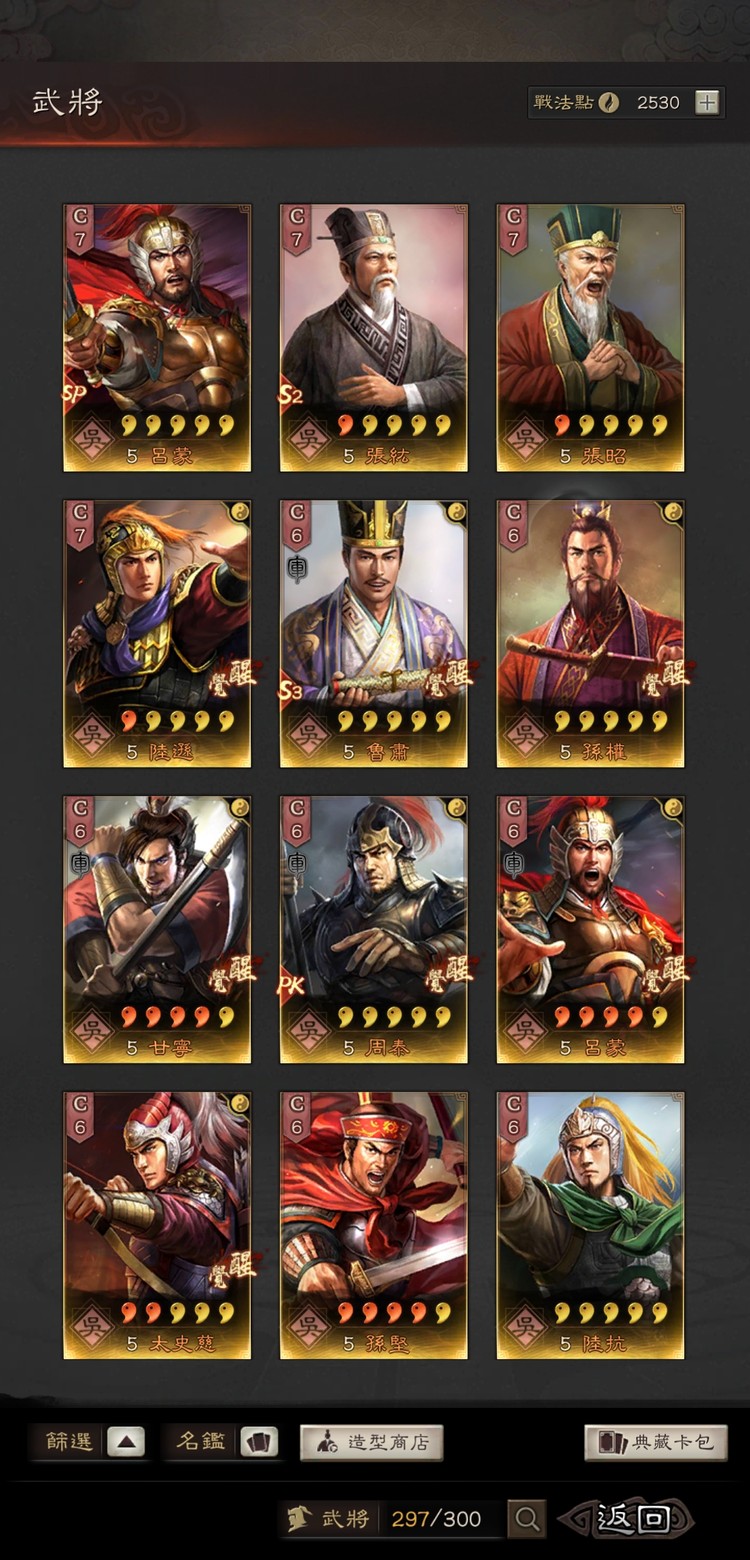
Task: Open the 篩選 filter options
Action: (x=88, y=1442)
